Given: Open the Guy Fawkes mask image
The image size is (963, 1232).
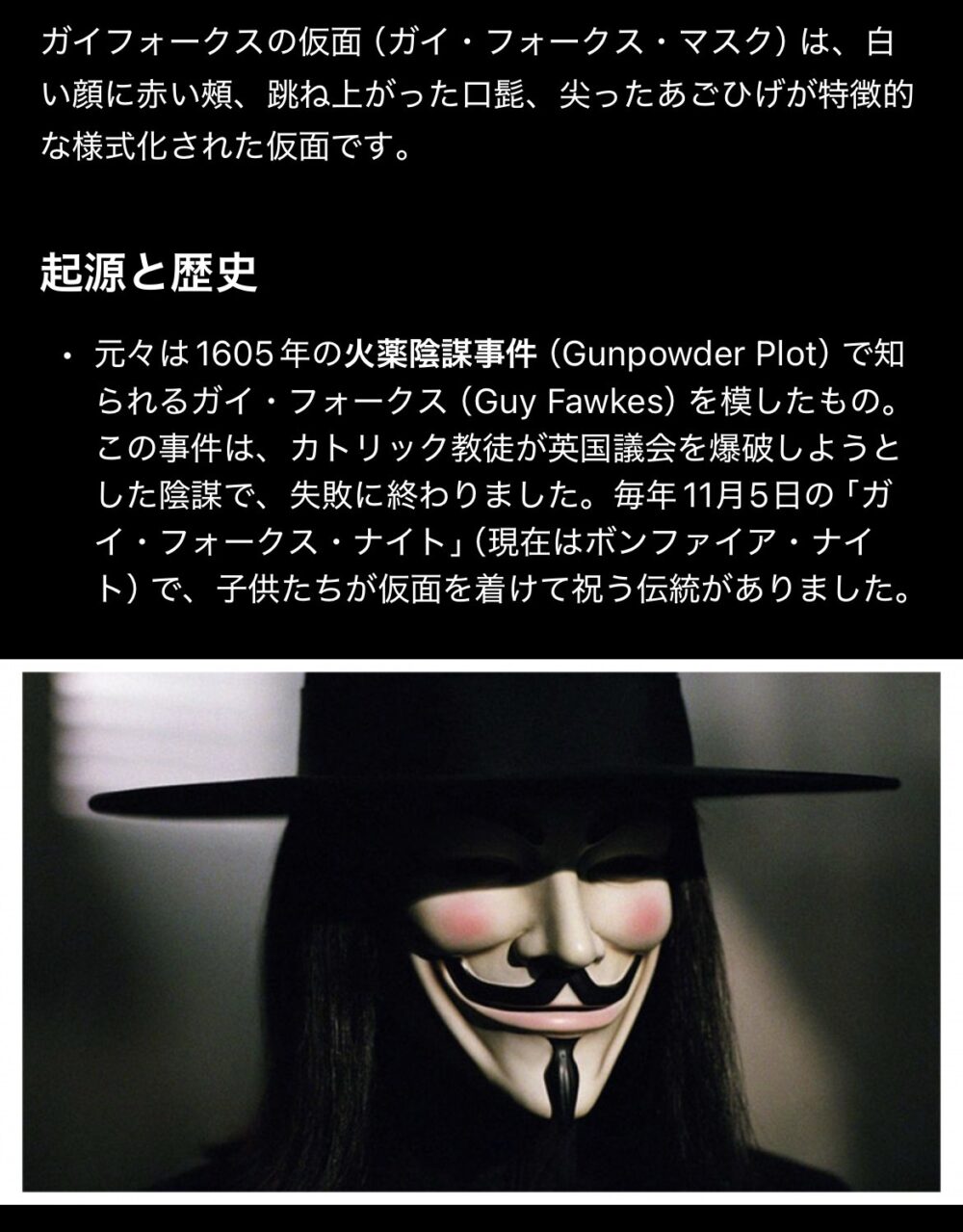Looking at the screenshot, I should [481, 931].
